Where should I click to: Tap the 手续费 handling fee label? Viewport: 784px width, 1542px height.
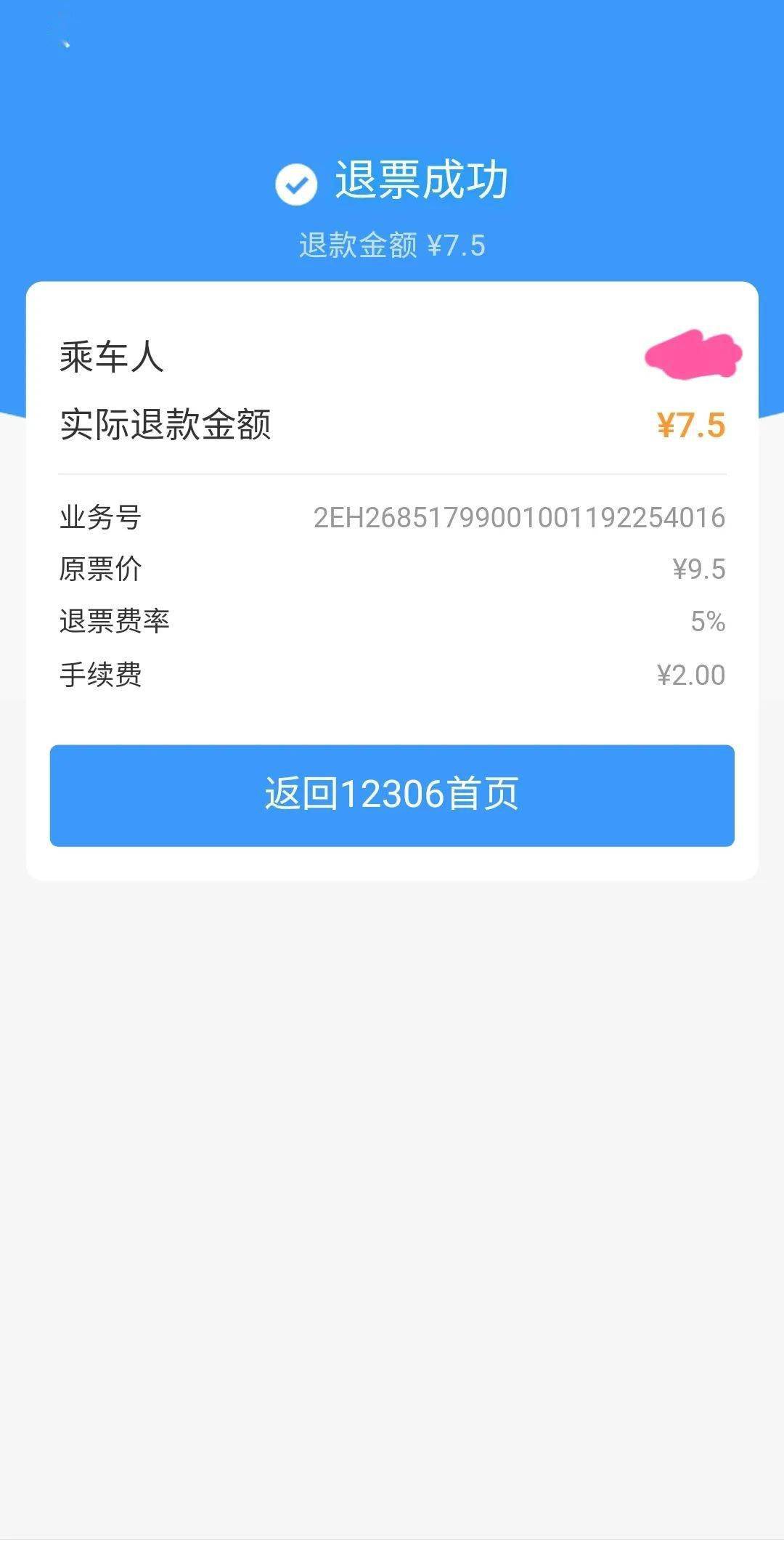point(102,675)
